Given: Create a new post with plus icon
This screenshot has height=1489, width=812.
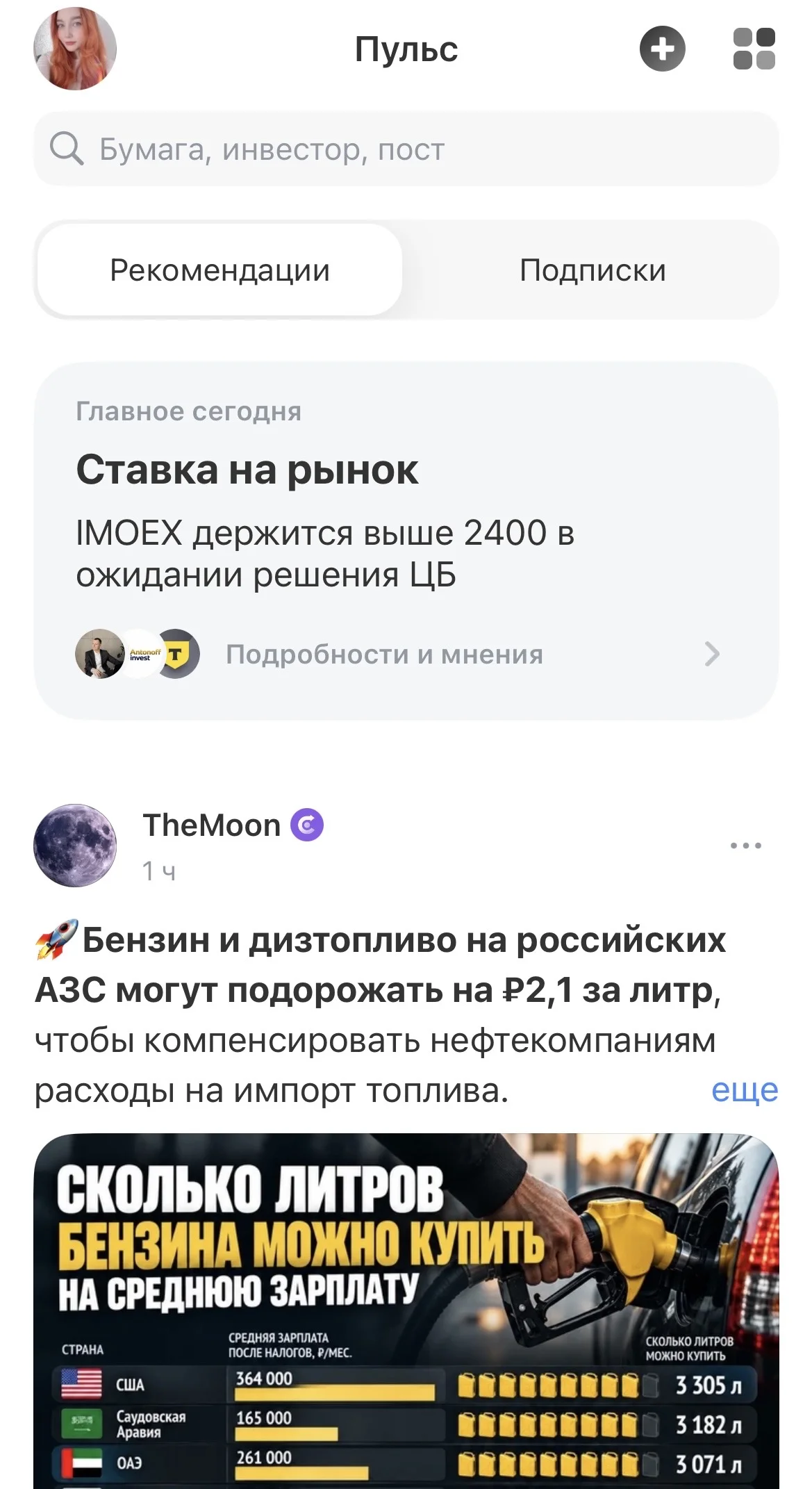Looking at the screenshot, I should 662,49.
